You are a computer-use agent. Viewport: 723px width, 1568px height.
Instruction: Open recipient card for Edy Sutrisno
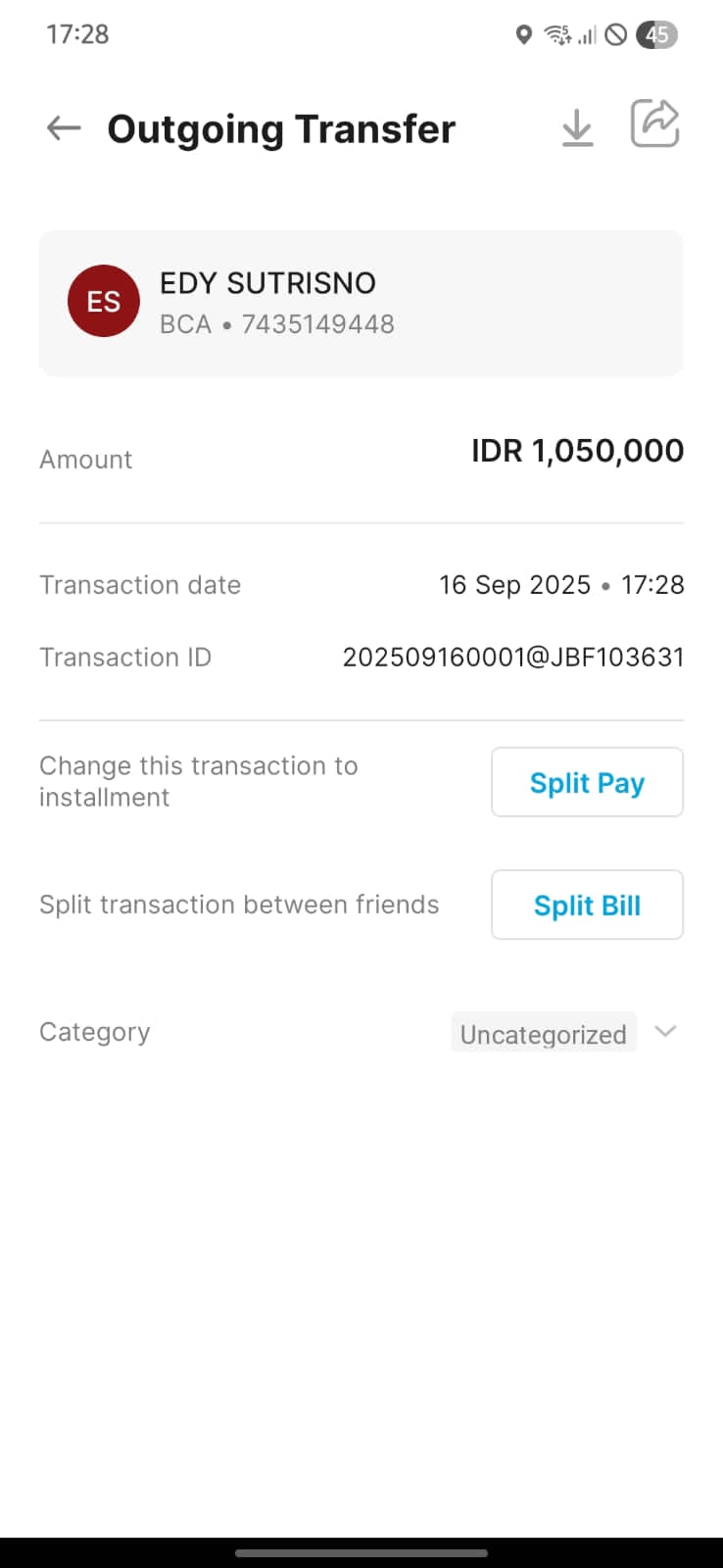(361, 303)
